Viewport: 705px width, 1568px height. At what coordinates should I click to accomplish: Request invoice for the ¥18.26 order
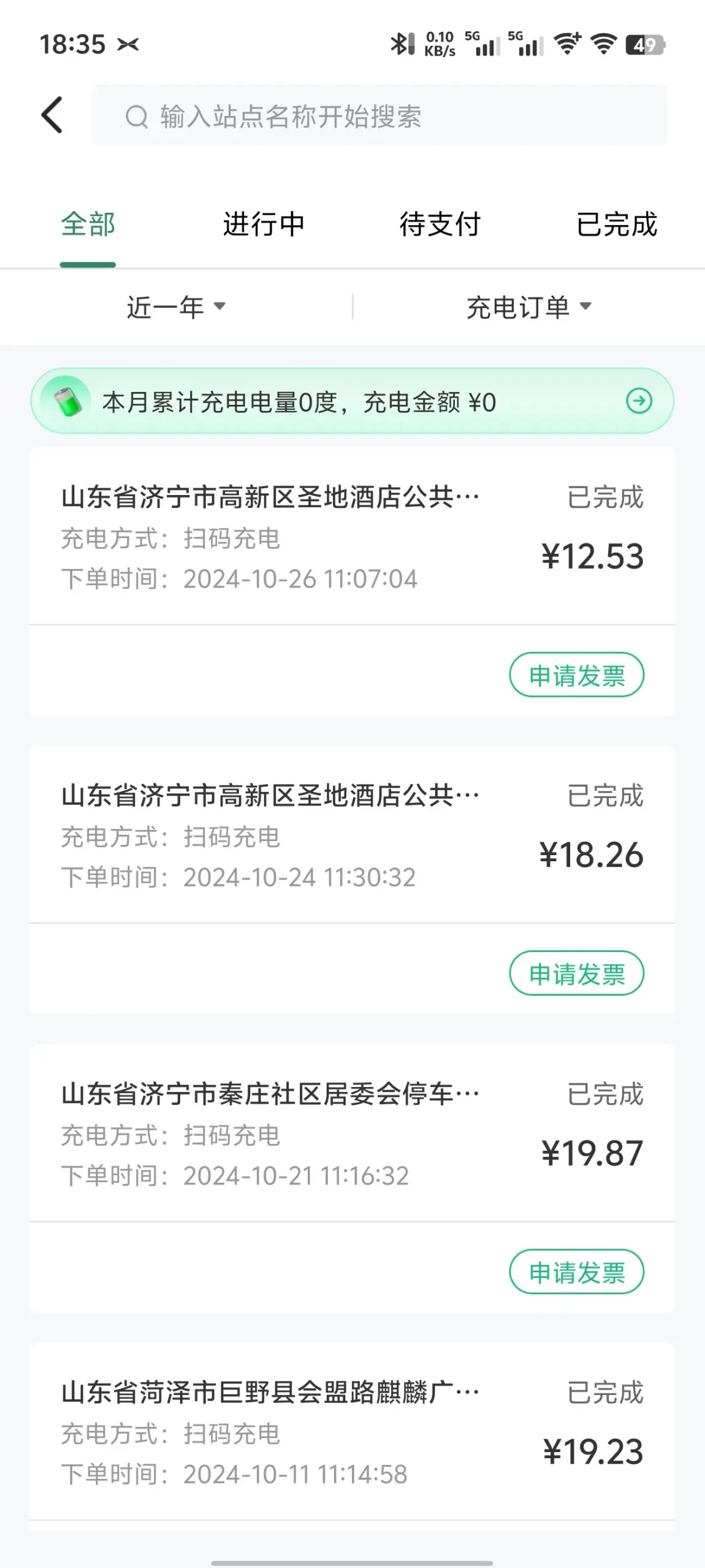click(x=577, y=973)
